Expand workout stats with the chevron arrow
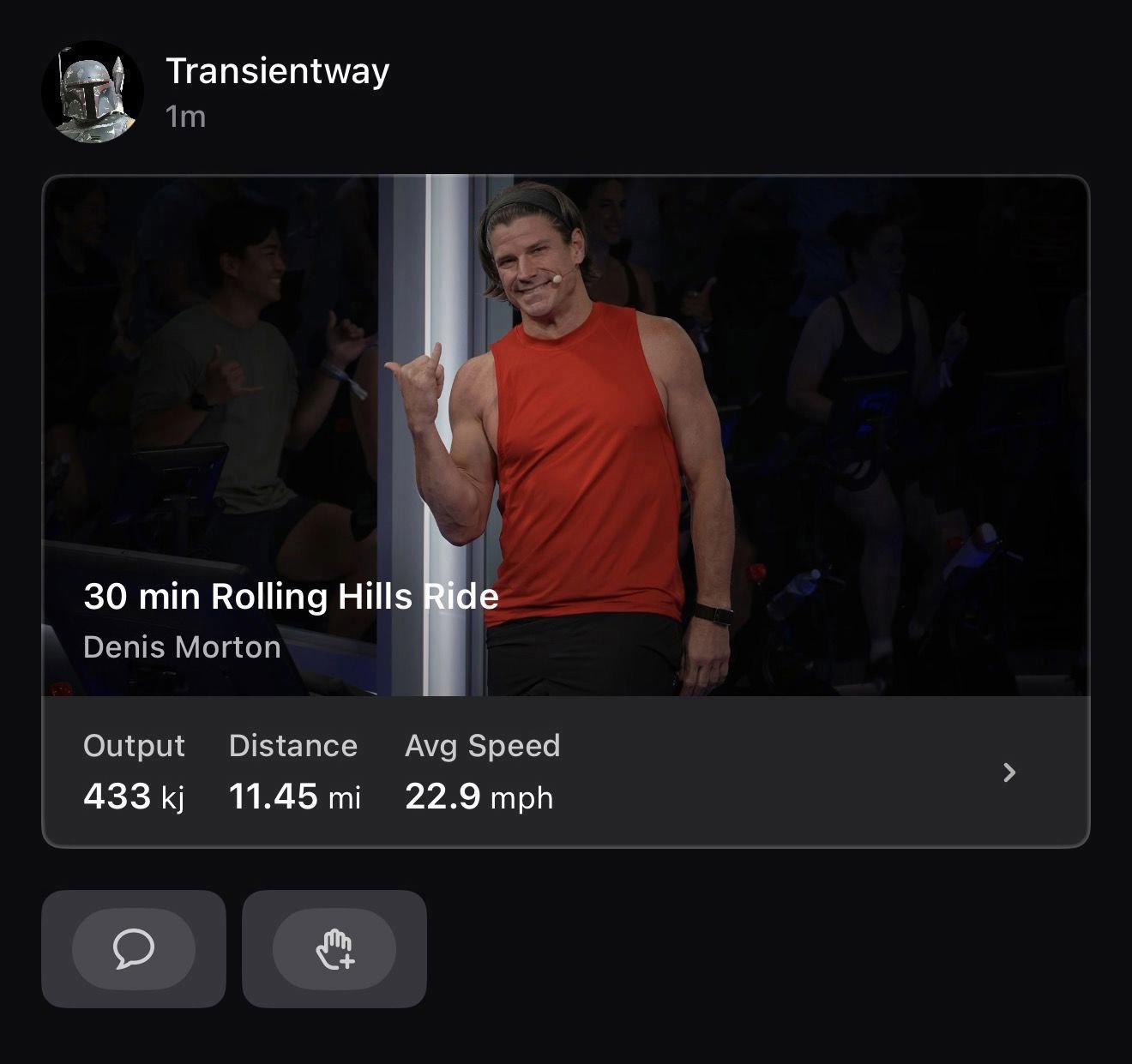 [x=1009, y=772]
